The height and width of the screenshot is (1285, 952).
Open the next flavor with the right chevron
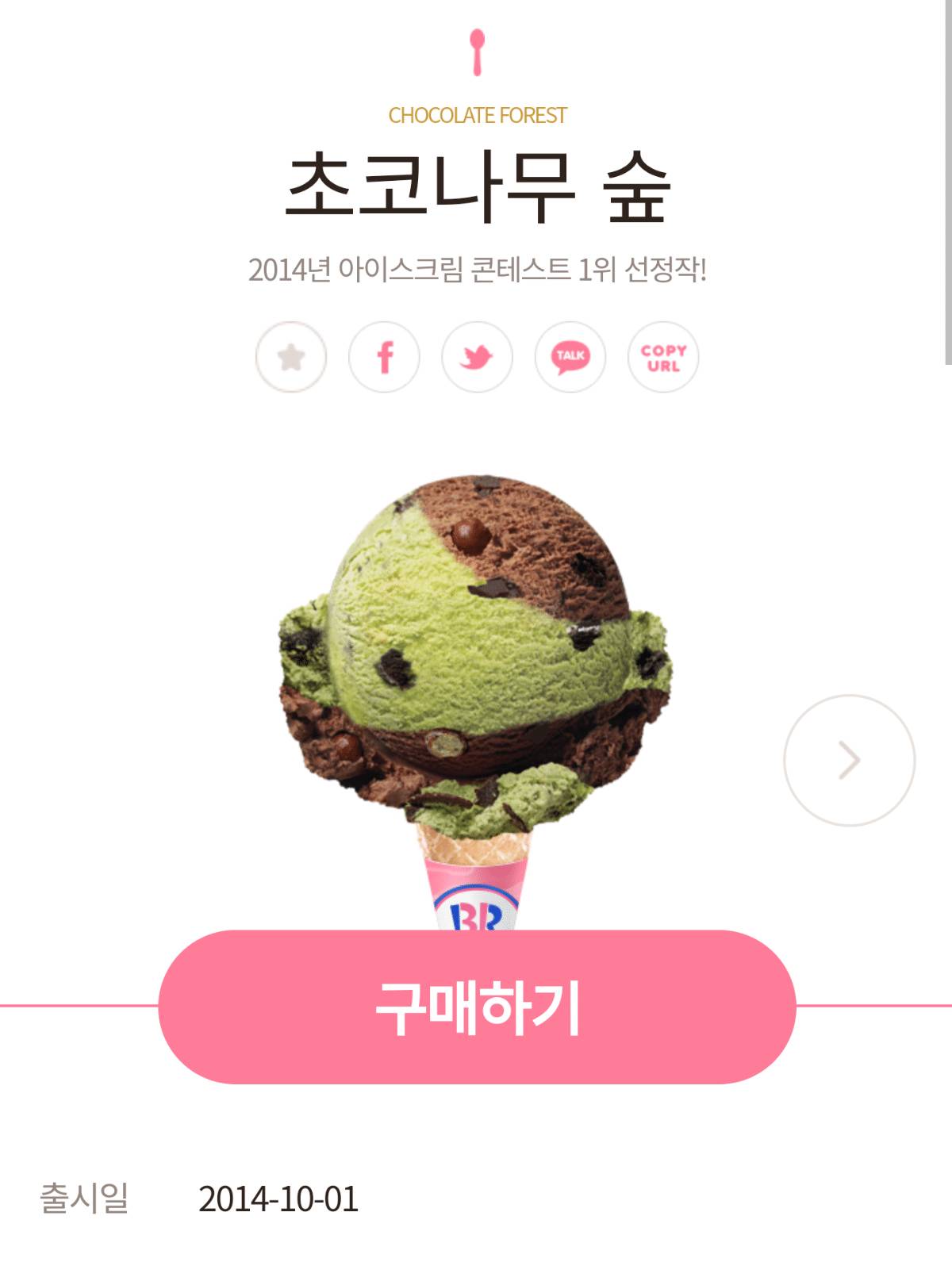pyautogui.click(x=850, y=758)
